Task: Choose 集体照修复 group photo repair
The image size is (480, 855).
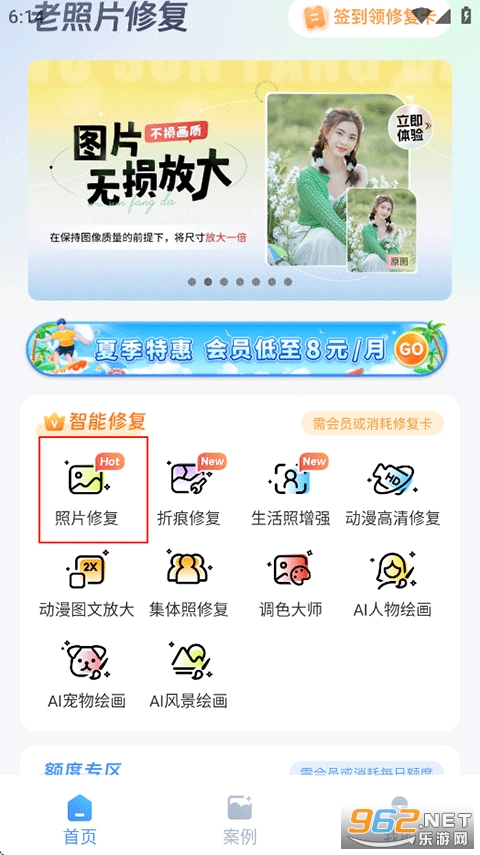Action: click(189, 583)
